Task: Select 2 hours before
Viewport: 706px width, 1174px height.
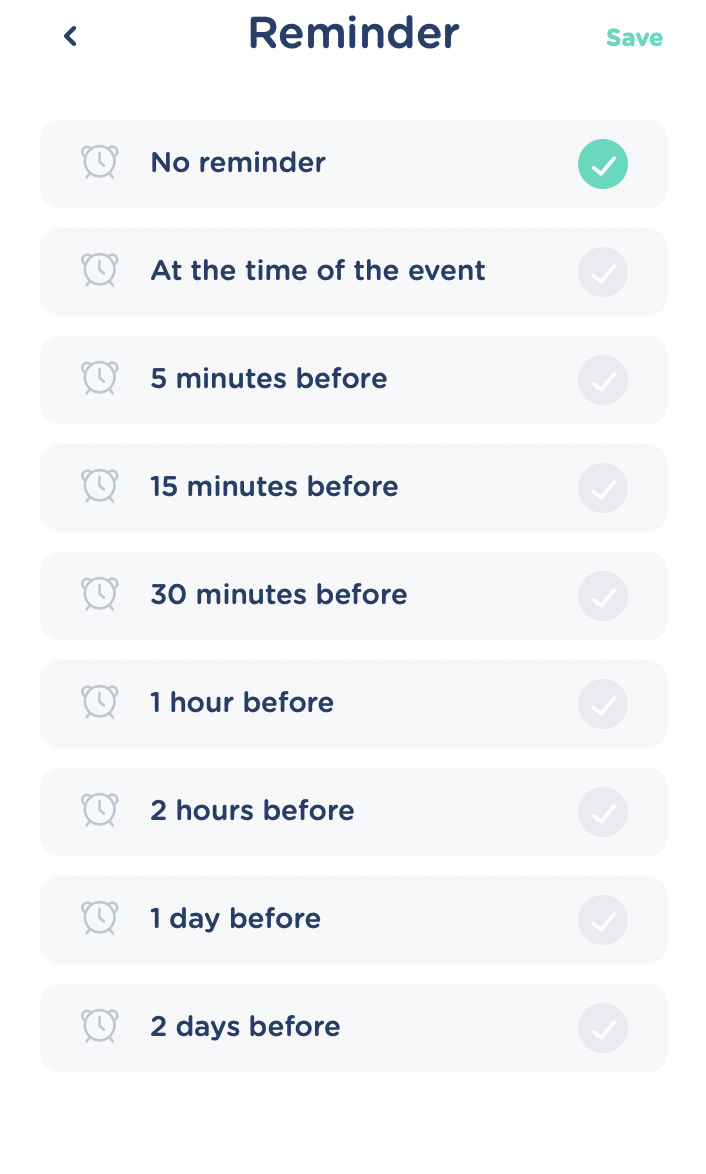Action: (353, 812)
